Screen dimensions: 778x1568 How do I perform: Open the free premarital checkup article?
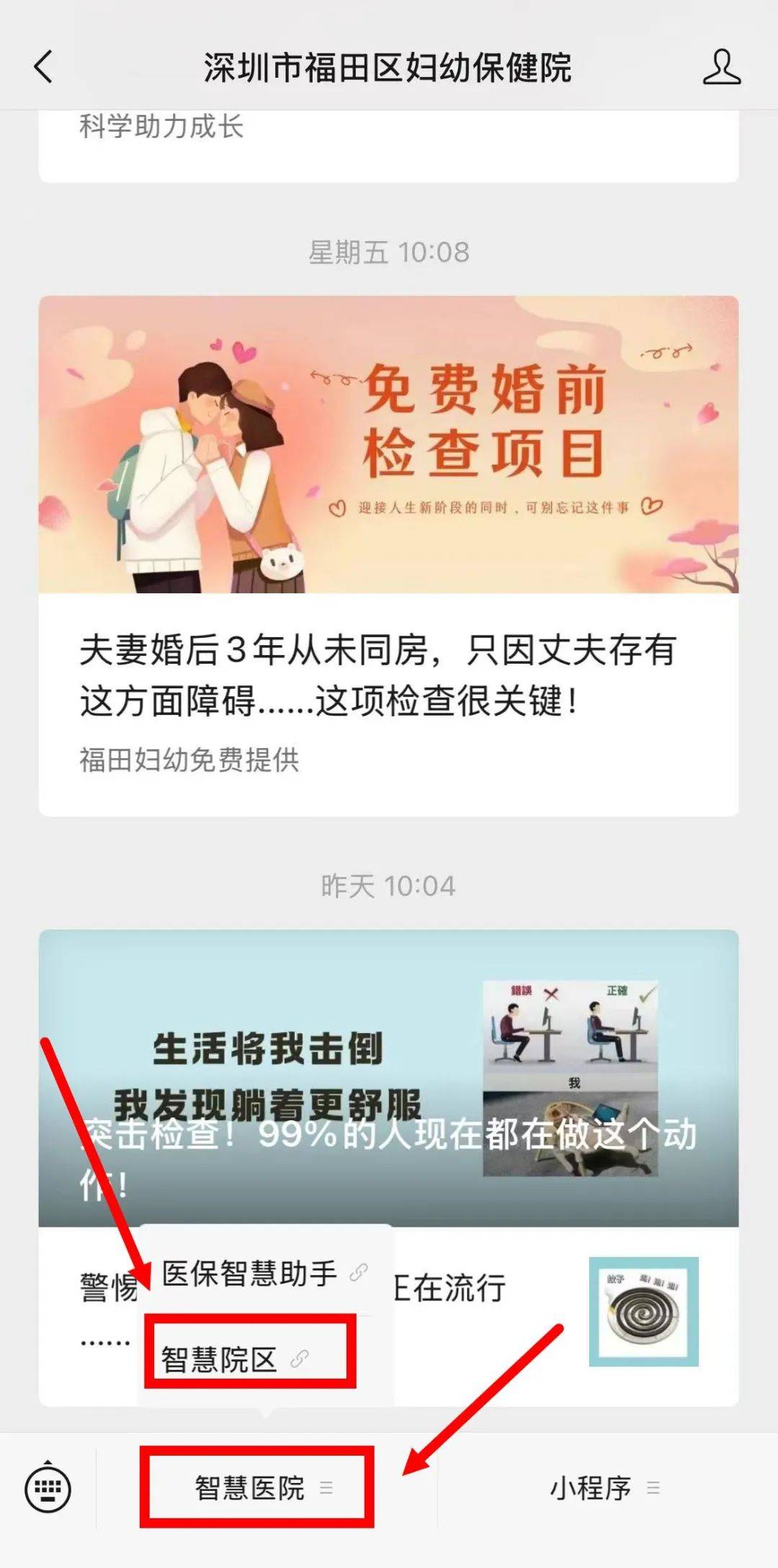coord(388,554)
